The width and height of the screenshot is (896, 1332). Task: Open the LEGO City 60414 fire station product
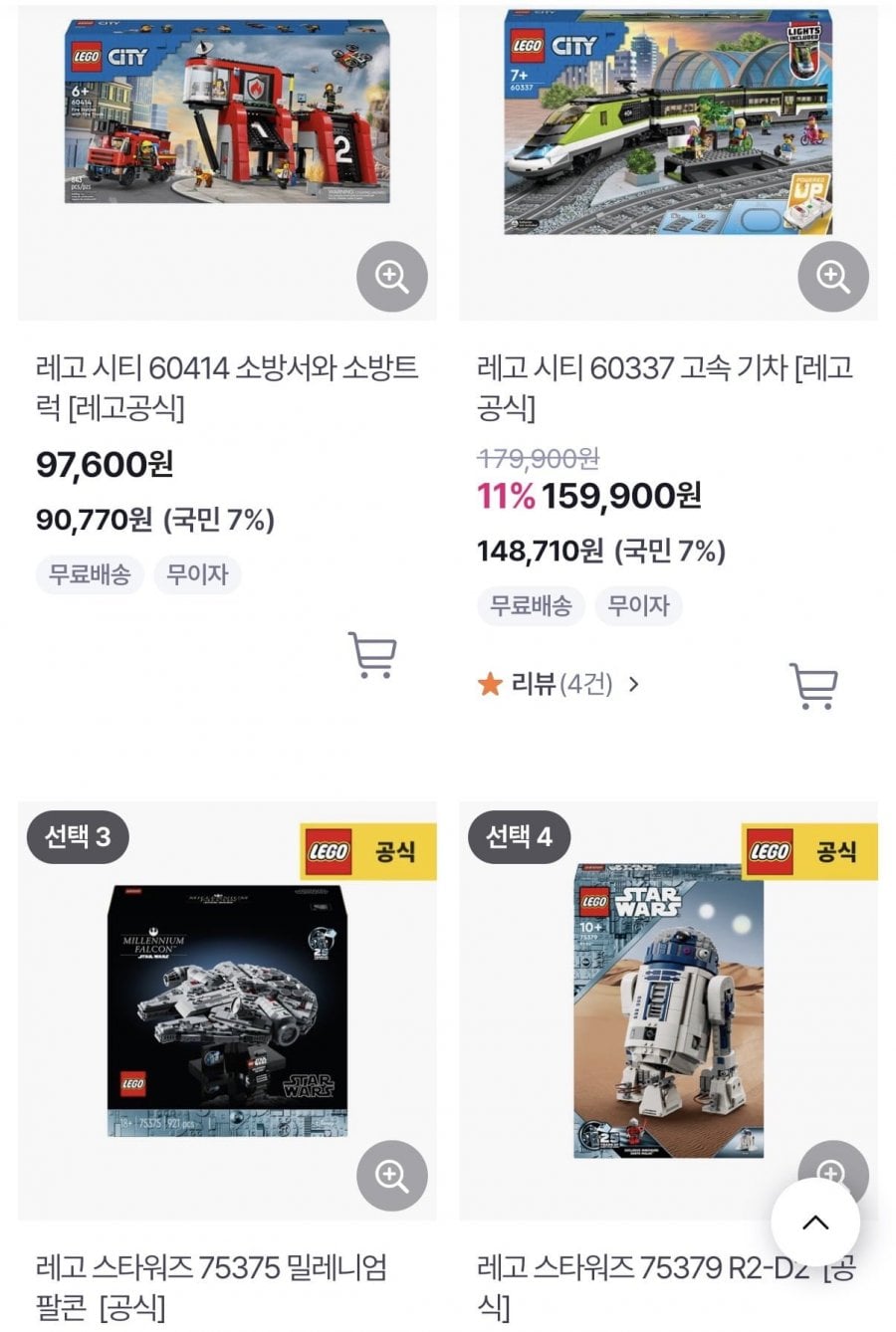coord(227,387)
